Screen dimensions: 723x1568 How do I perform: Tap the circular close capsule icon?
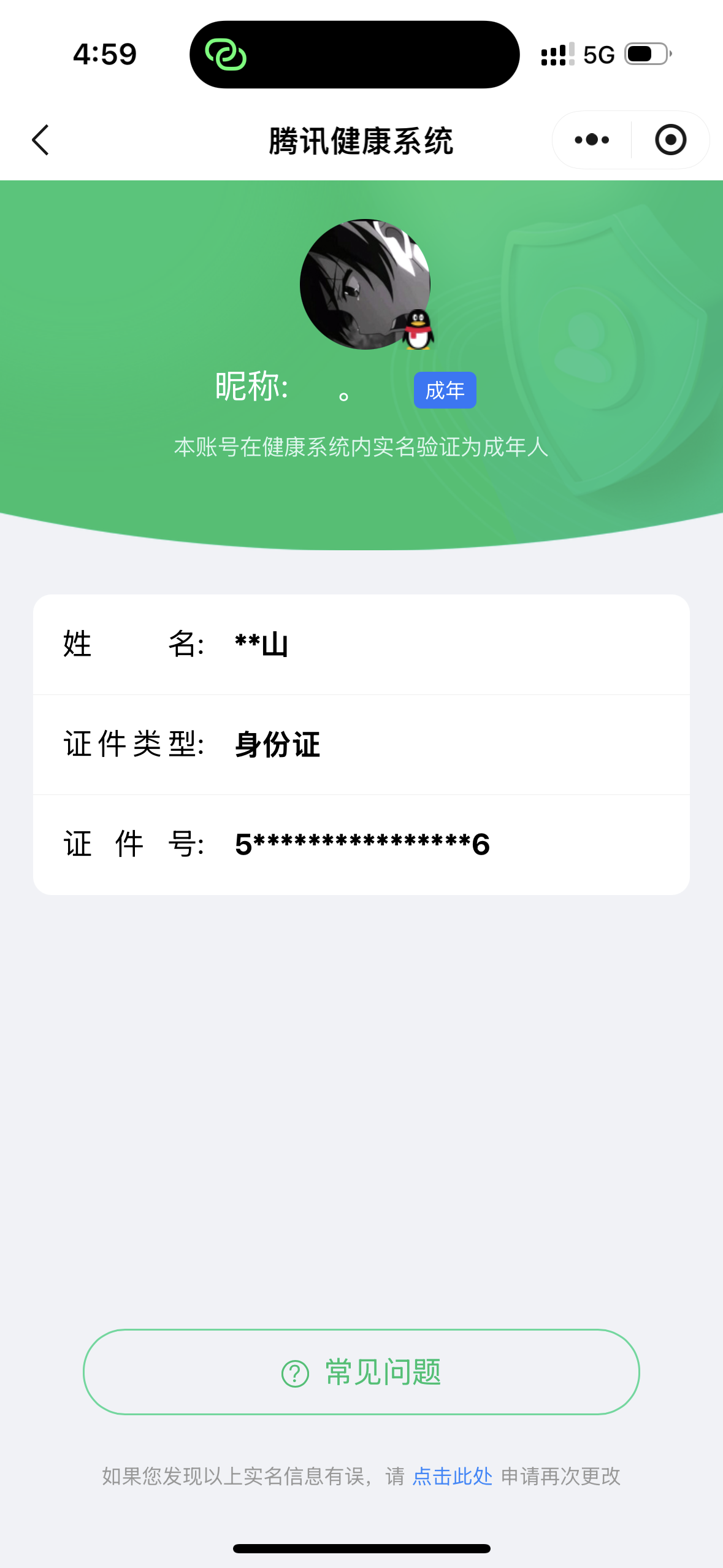click(x=671, y=140)
